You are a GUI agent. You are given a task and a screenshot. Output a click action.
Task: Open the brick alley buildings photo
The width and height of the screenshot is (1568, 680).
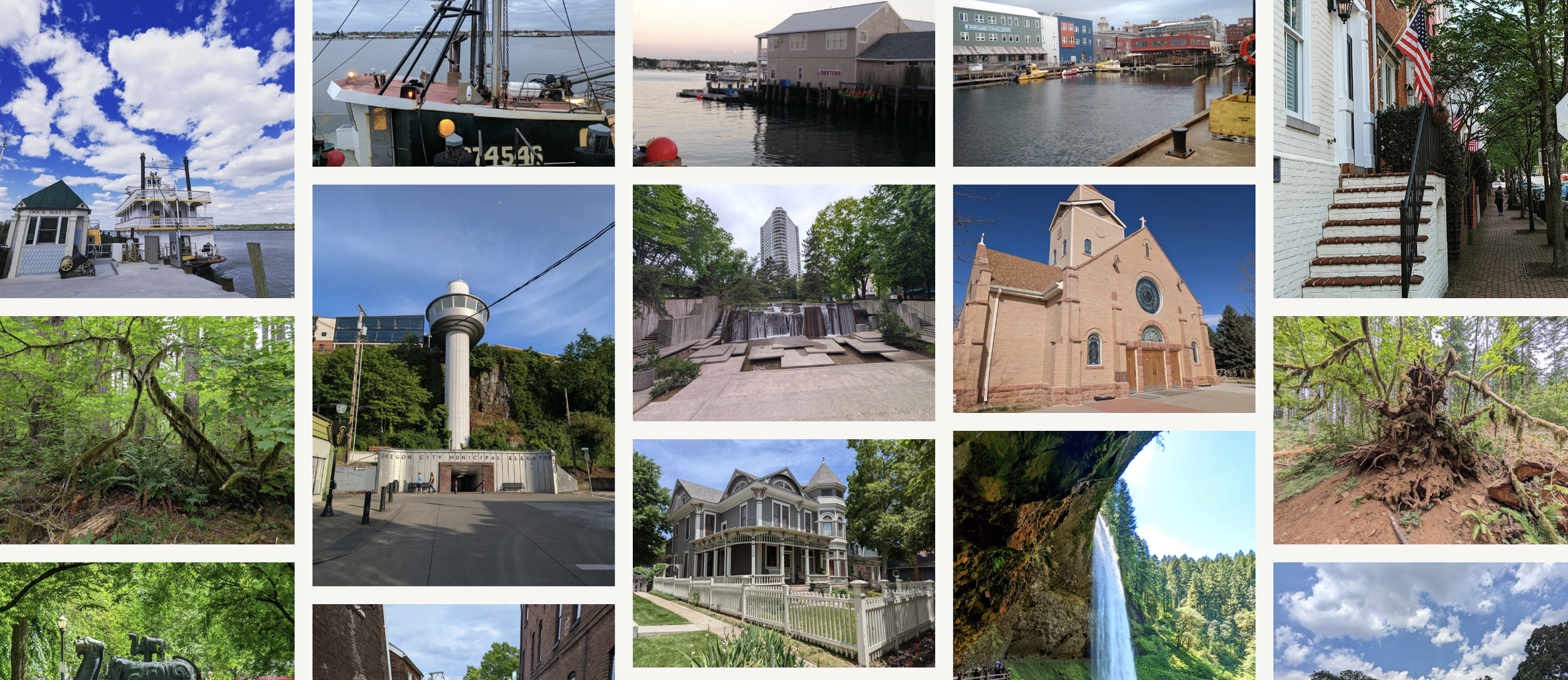(x=464, y=642)
